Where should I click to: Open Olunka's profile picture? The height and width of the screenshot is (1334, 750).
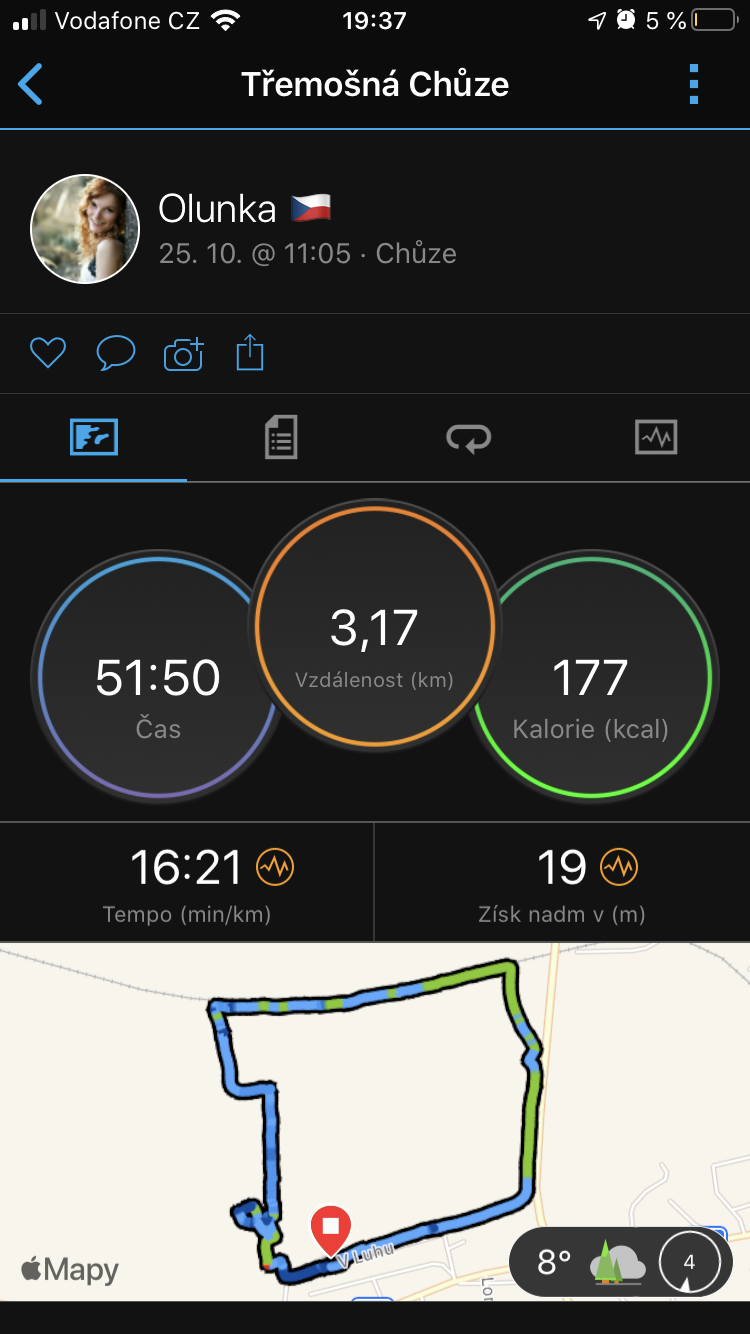pos(85,229)
